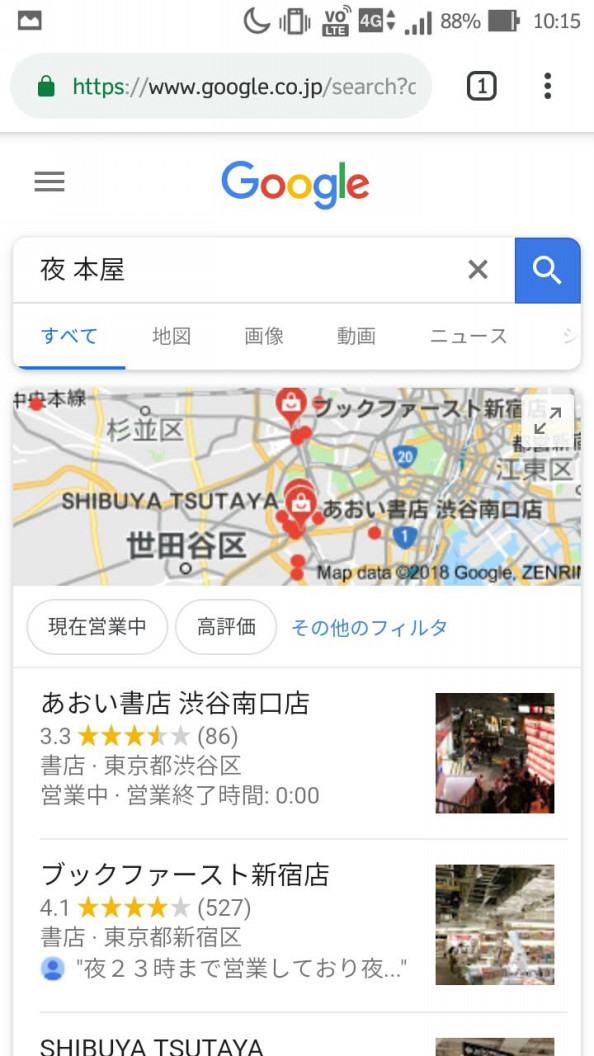This screenshot has width=594, height=1056.
Task: Open the tab switcher showing 1 tab
Action: (x=482, y=86)
